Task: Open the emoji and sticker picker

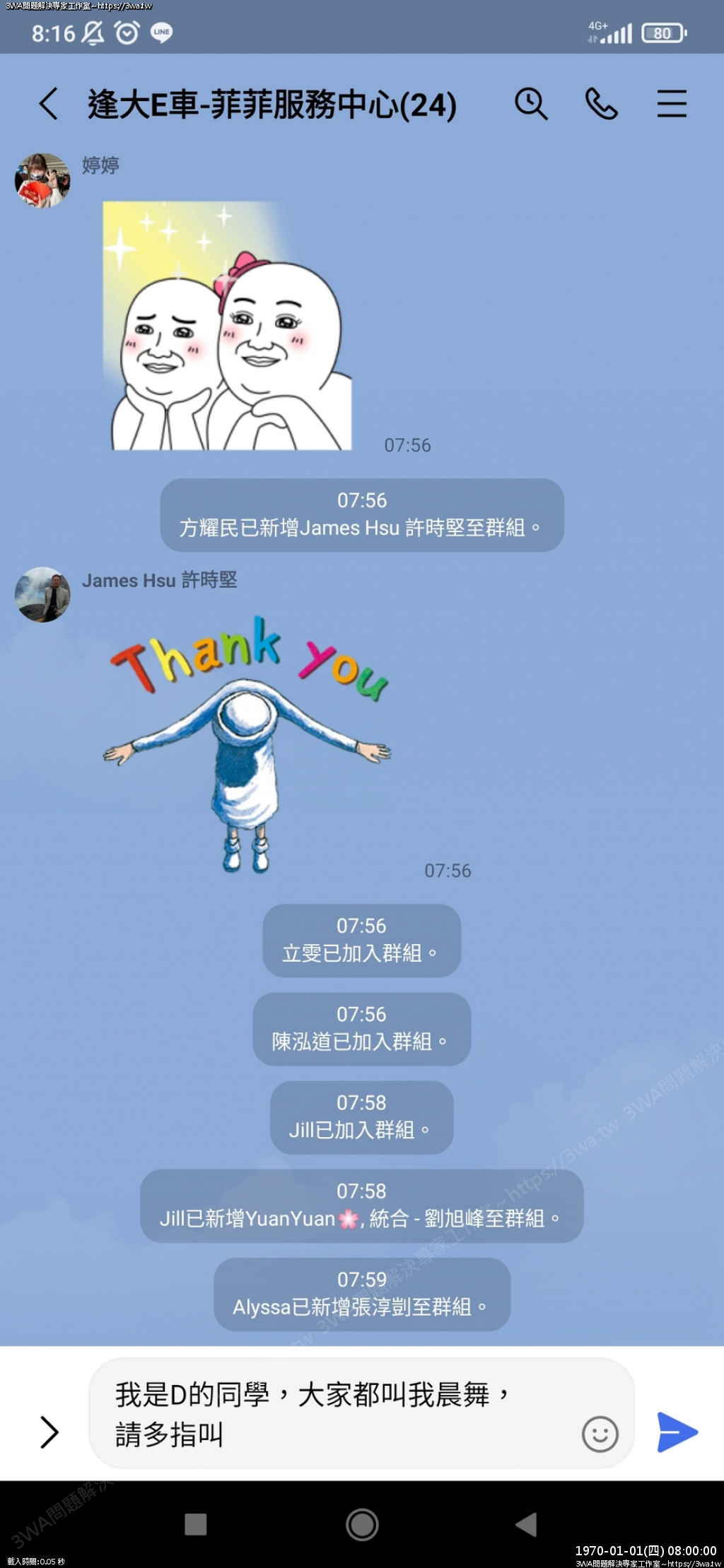Action: [600, 1434]
